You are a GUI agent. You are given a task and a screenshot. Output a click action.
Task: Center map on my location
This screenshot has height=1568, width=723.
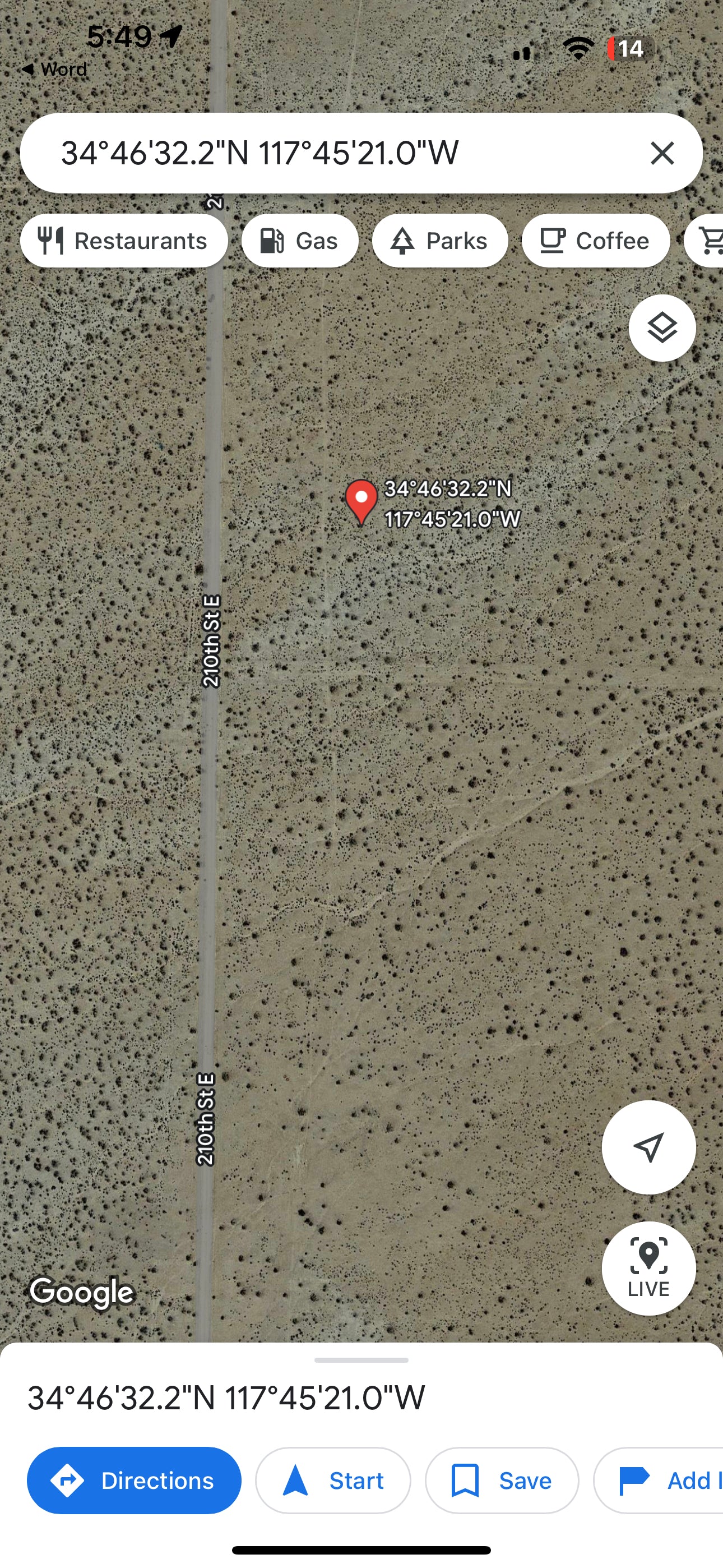coord(648,1147)
